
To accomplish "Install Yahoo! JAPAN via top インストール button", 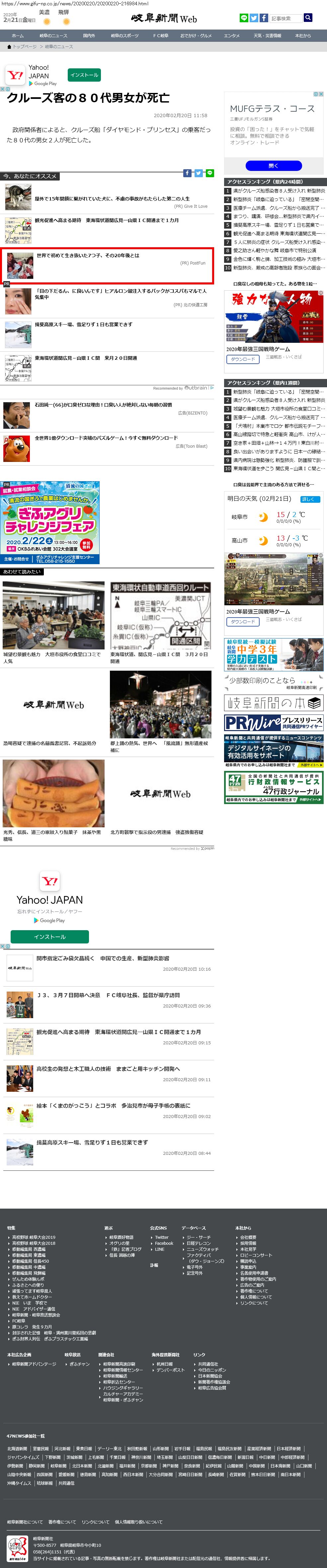I will (x=84, y=75).
